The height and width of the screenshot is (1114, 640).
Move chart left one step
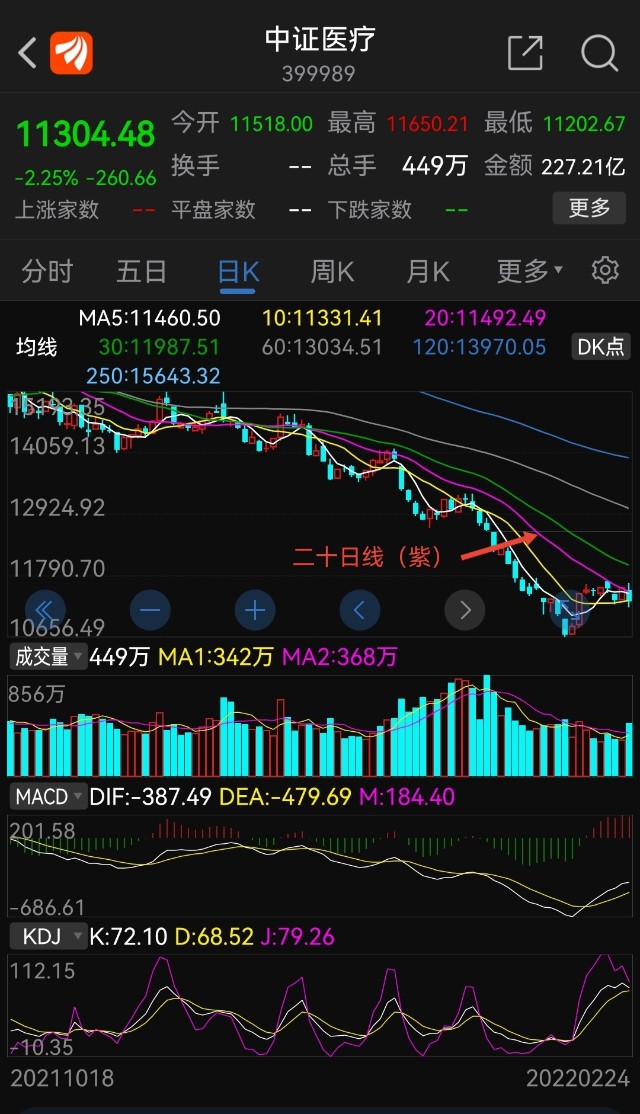click(359, 610)
